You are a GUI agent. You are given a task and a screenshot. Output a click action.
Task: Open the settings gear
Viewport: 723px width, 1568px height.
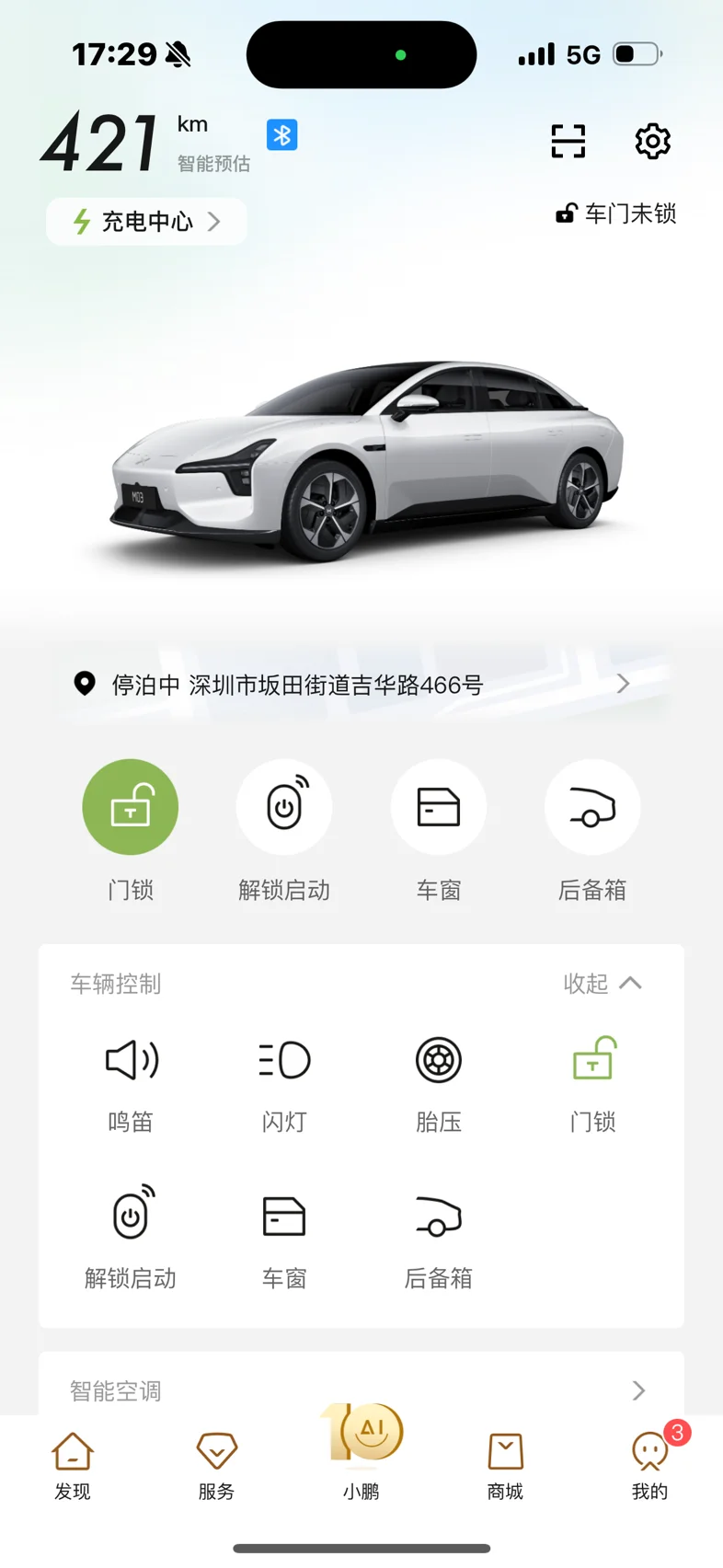(652, 142)
